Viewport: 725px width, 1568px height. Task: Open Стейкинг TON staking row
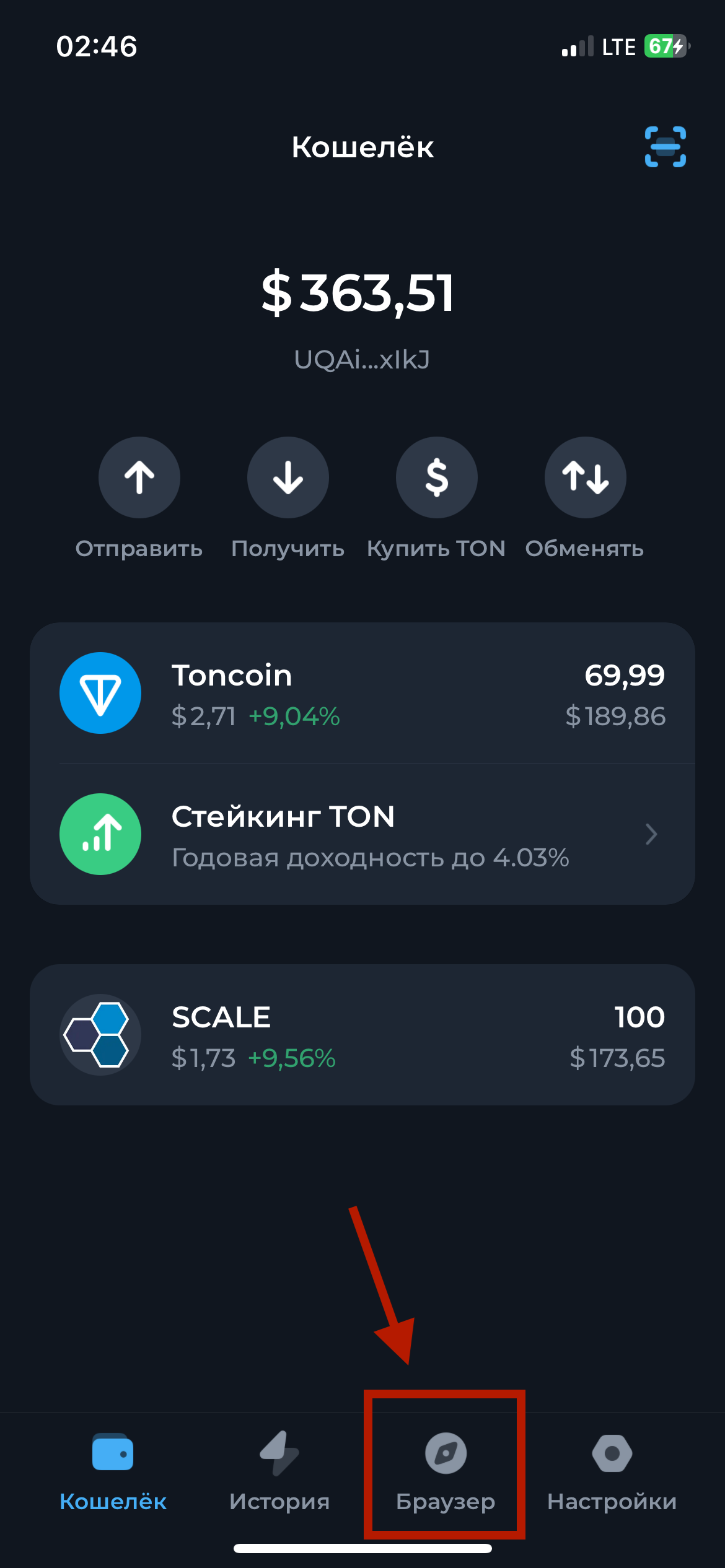362,834
